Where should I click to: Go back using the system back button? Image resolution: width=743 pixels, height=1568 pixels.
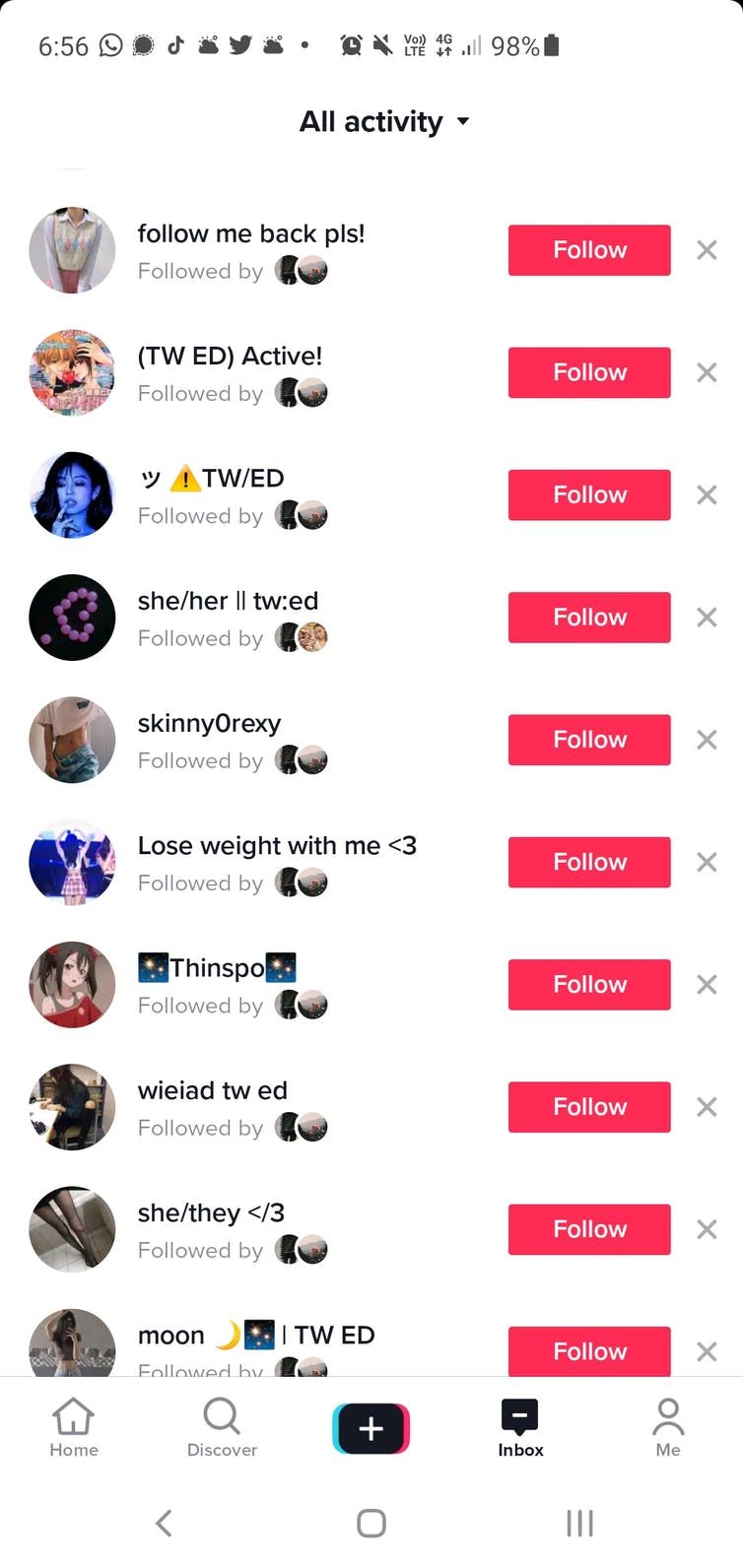165,1523
